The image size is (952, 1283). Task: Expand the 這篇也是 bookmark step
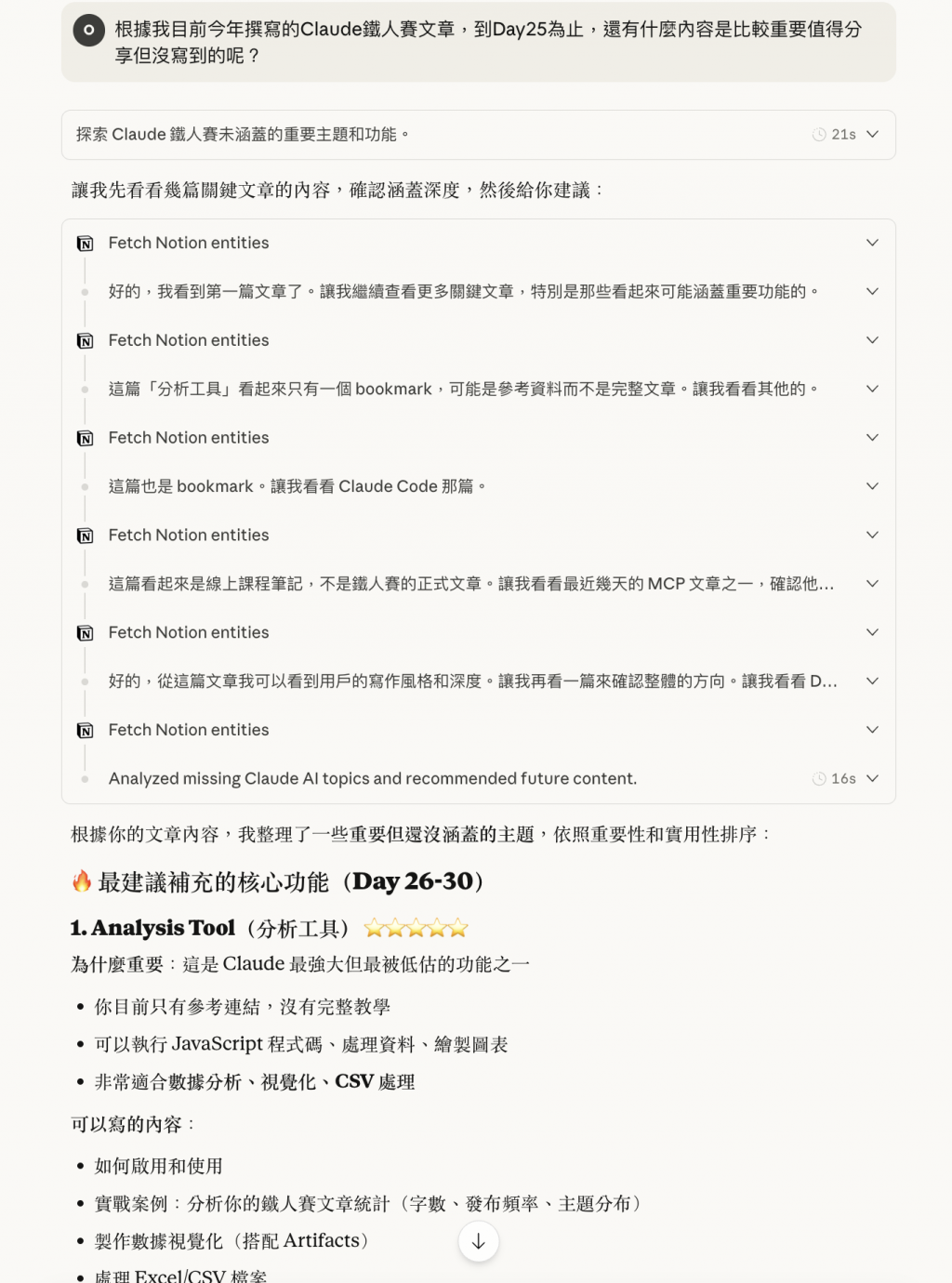click(x=872, y=486)
